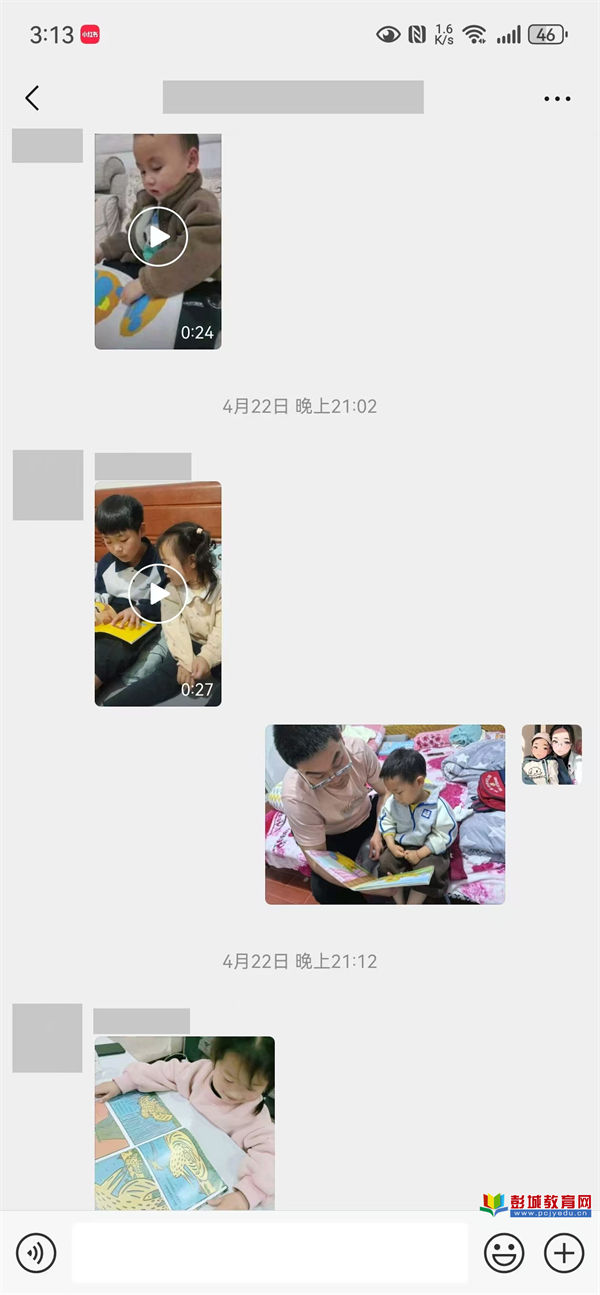Open the sent photo of man reading
Viewport: 600px width, 1295px height.
384,814
